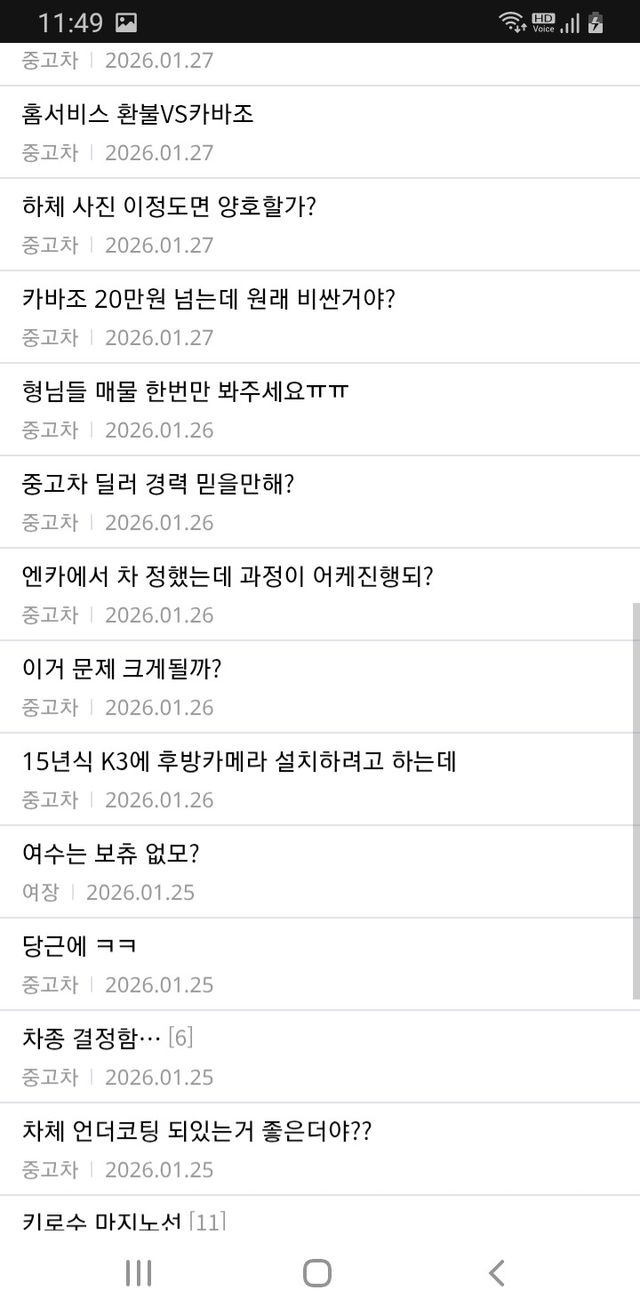Select the post '이거 문제 크게될까?'
This screenshot has height=1316, width=640.
[121, 669]
